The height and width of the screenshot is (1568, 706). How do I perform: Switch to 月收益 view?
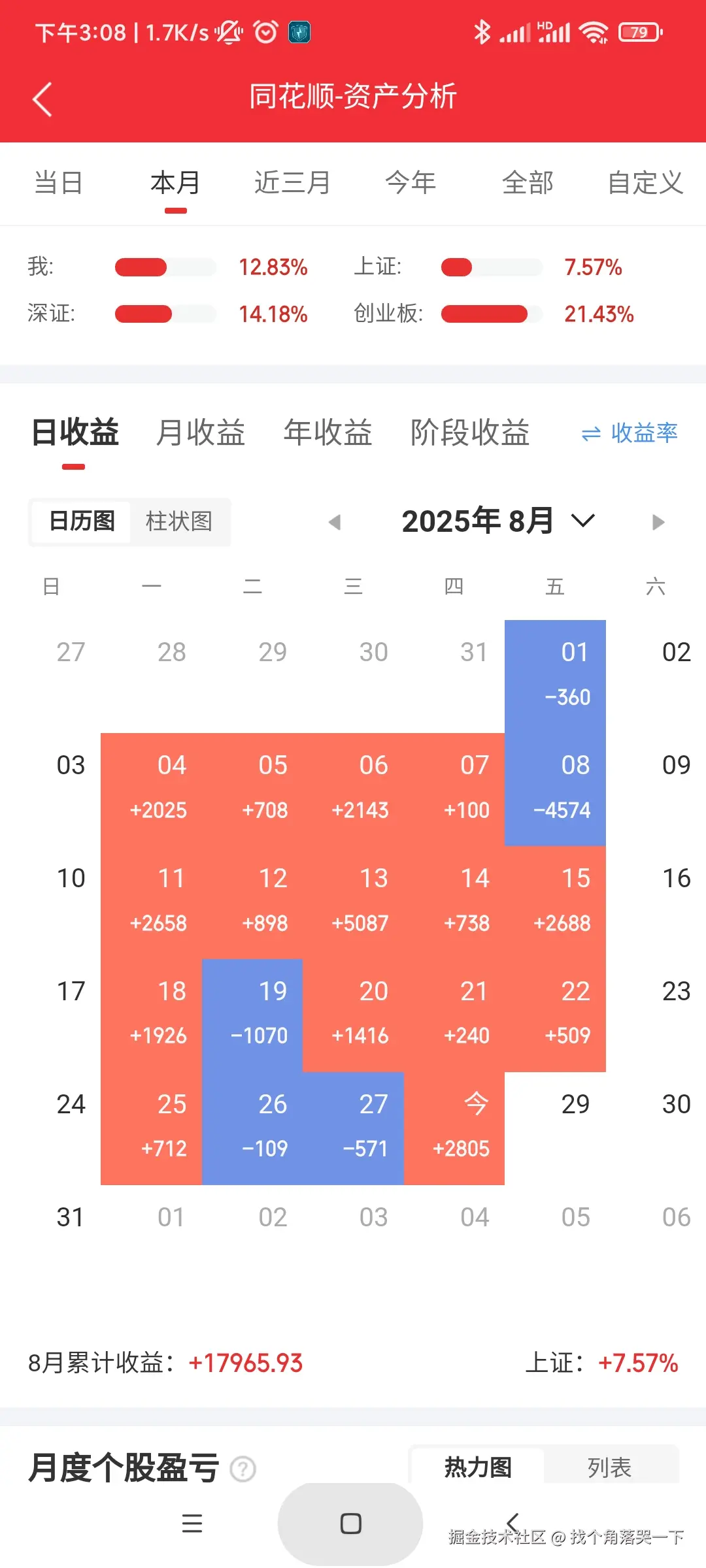tap(200, 433)
